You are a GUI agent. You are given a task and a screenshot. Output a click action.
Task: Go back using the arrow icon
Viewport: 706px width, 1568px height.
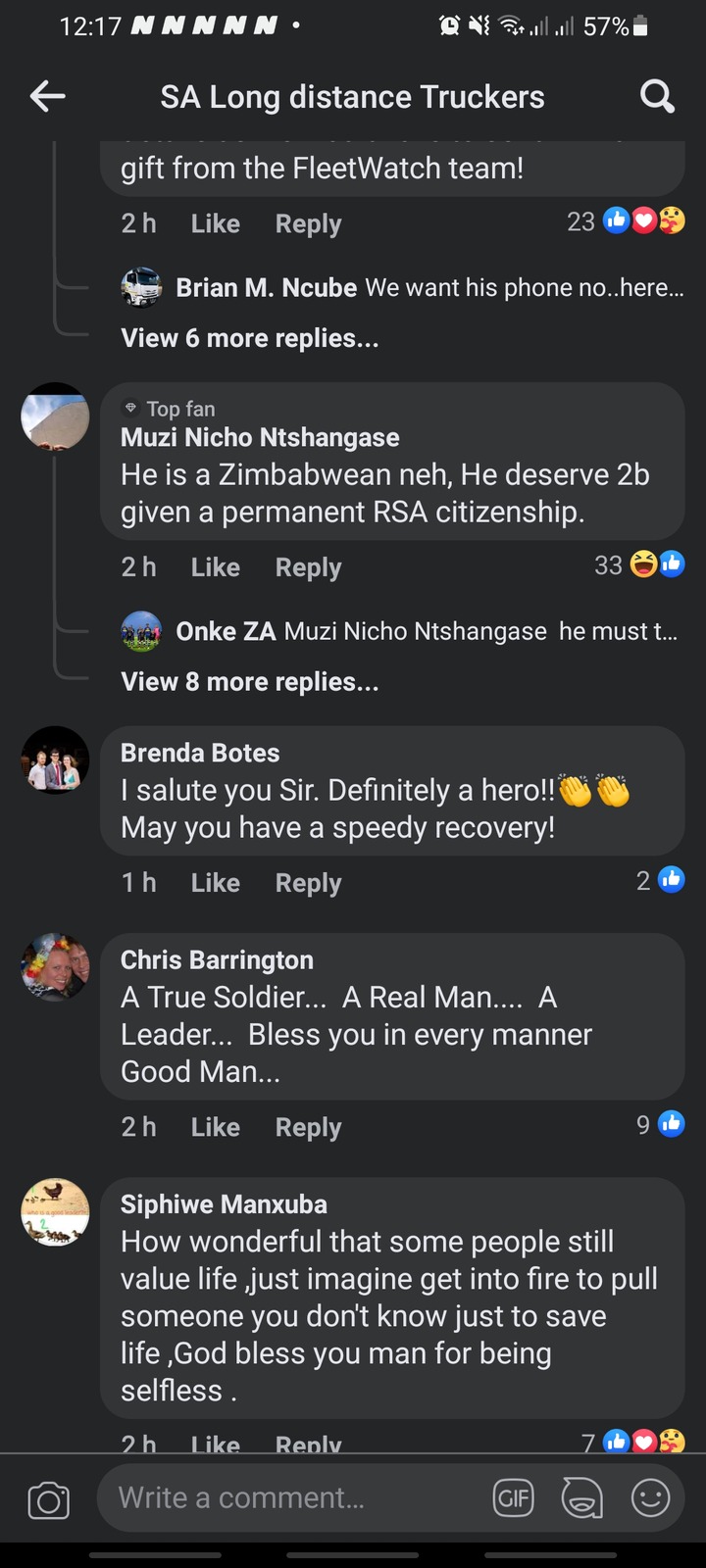point(47,96)
